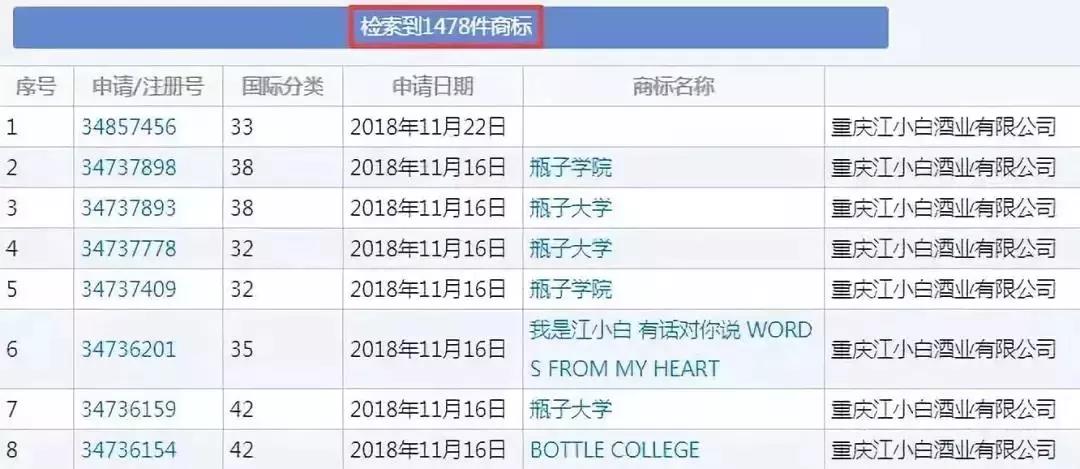The height and width of the screenshot is (469, 1080).
Task: Open registration number 34857456
Action: [x=128, y=126]
